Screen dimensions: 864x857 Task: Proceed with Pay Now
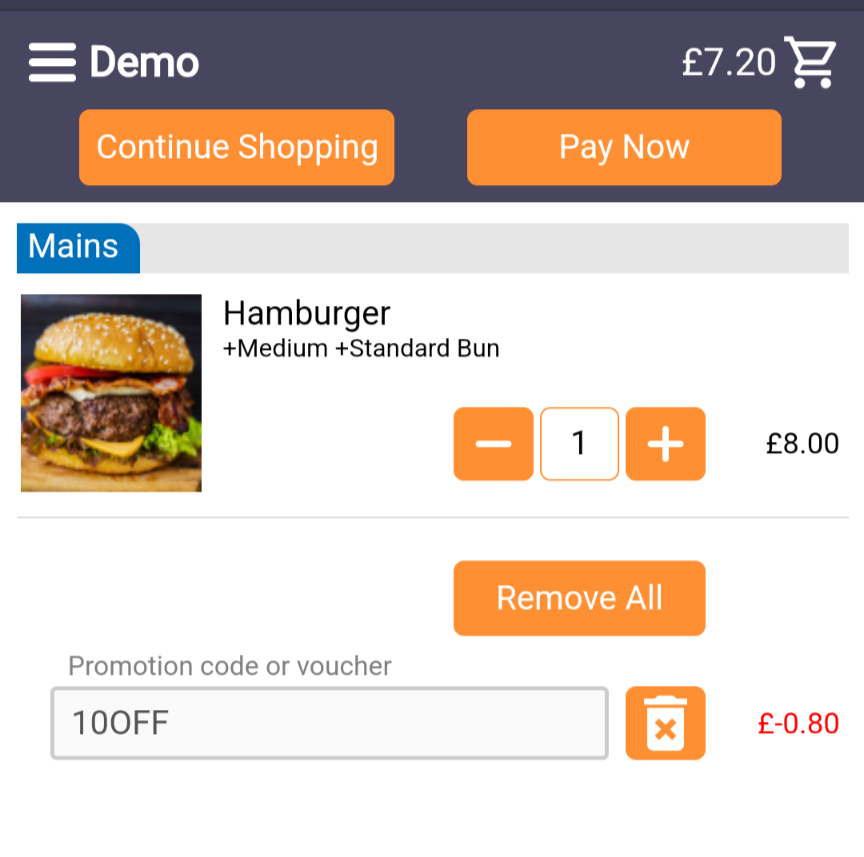(x=624, y=148)
